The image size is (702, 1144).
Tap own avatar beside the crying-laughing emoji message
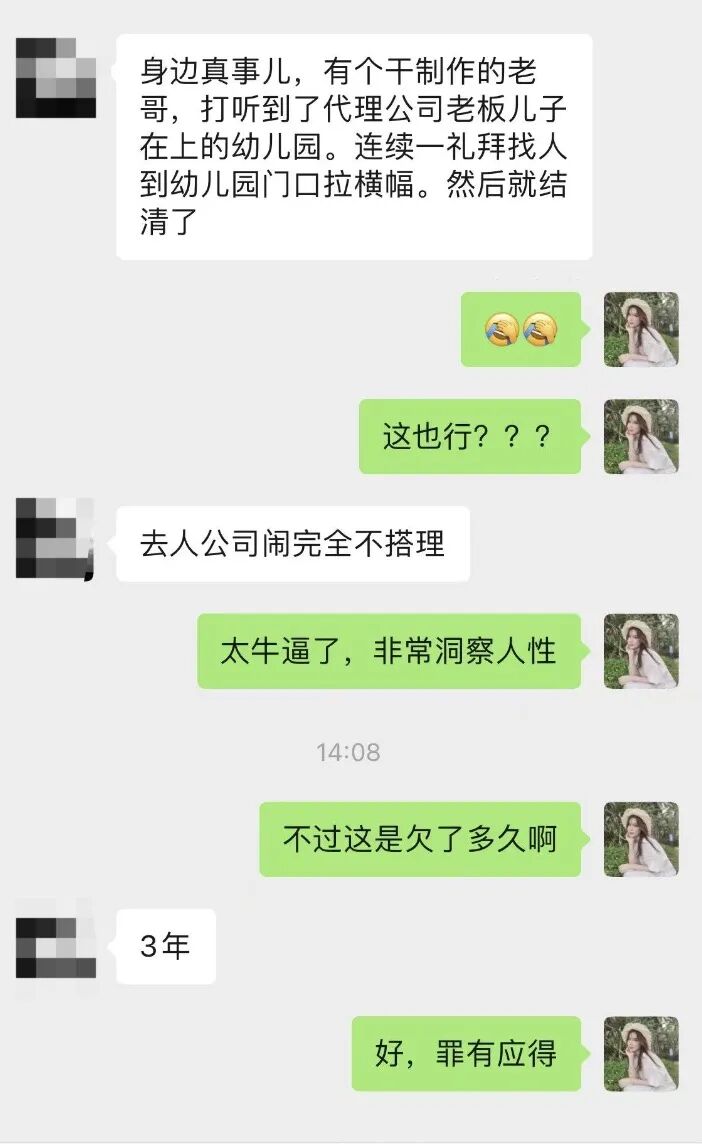pyautogui.click(x=641, y=329)
